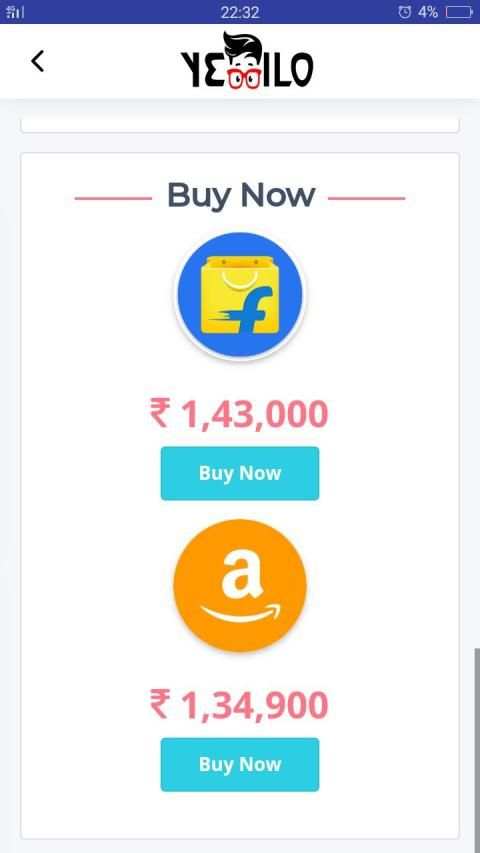Go back using the header arrow
This screenshot has height=853, width=480.
click(37, 61)
